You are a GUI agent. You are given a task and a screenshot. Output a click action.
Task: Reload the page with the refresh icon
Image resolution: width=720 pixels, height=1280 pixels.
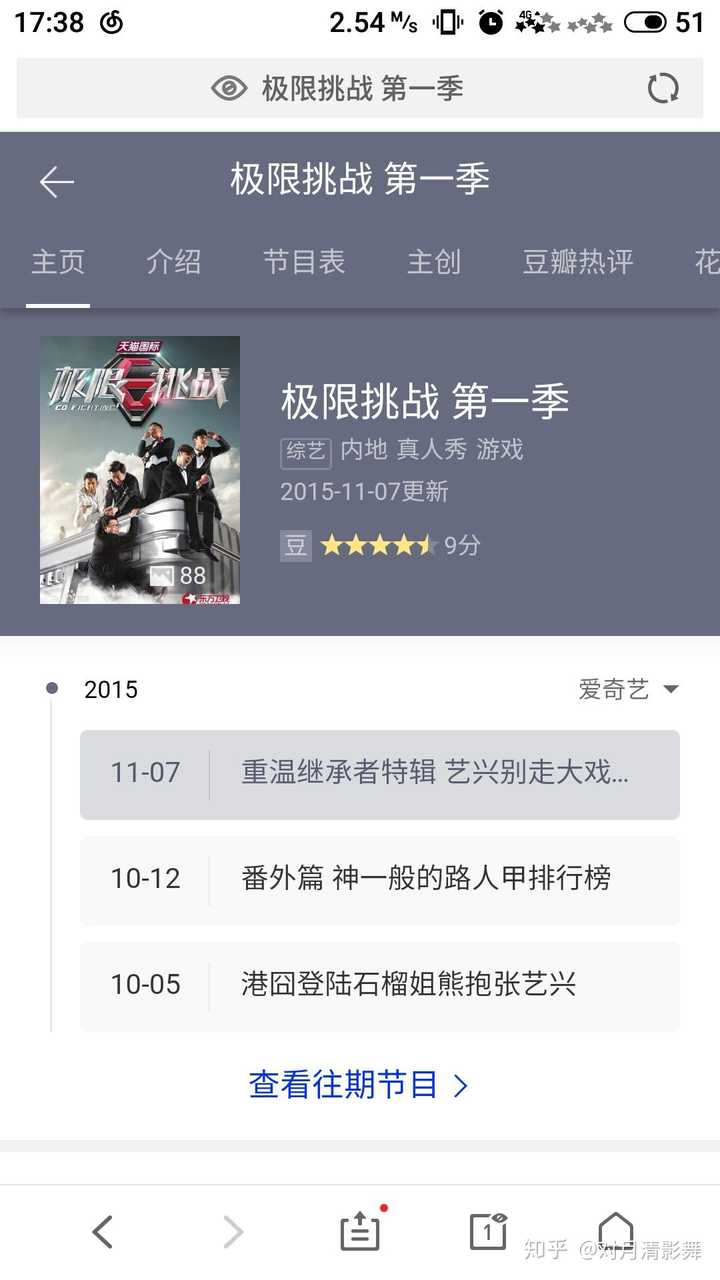coord(663,88)
